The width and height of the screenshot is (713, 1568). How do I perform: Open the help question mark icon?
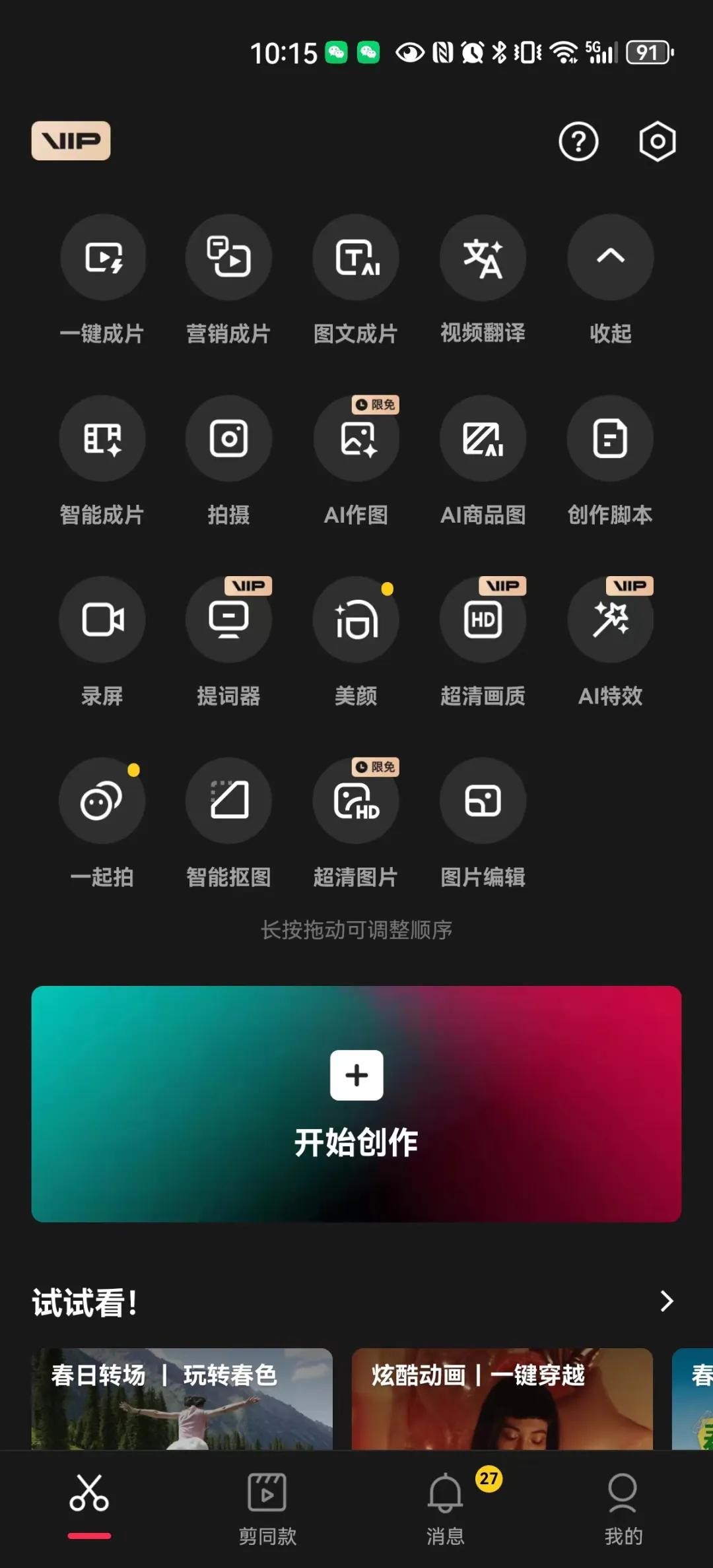tap(578, 141)
